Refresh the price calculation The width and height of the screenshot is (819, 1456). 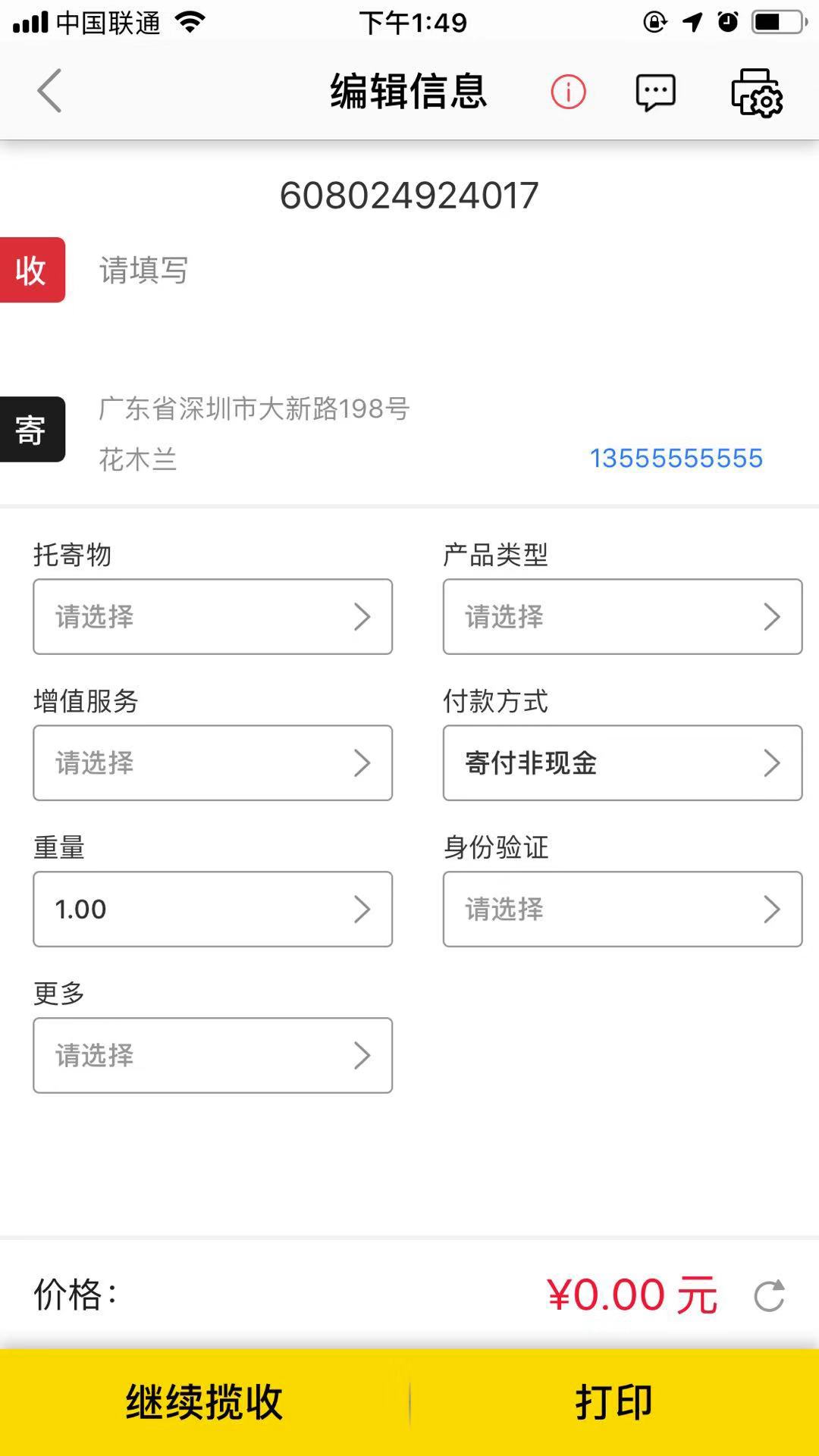769,1295
